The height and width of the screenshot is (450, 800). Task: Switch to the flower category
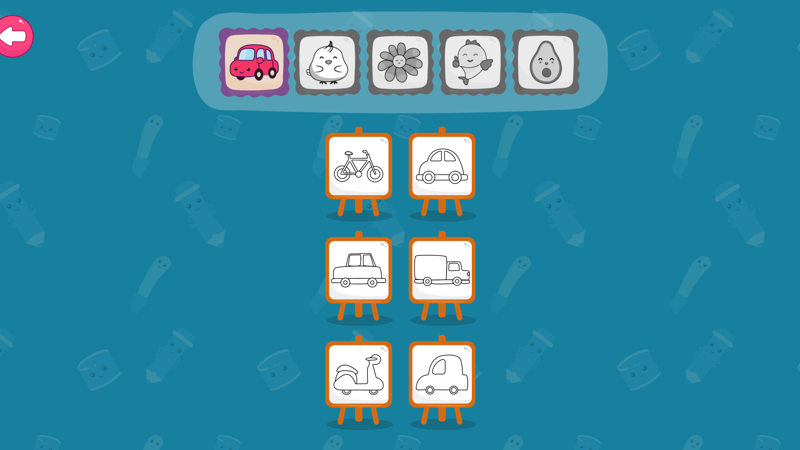coord(399,62)
